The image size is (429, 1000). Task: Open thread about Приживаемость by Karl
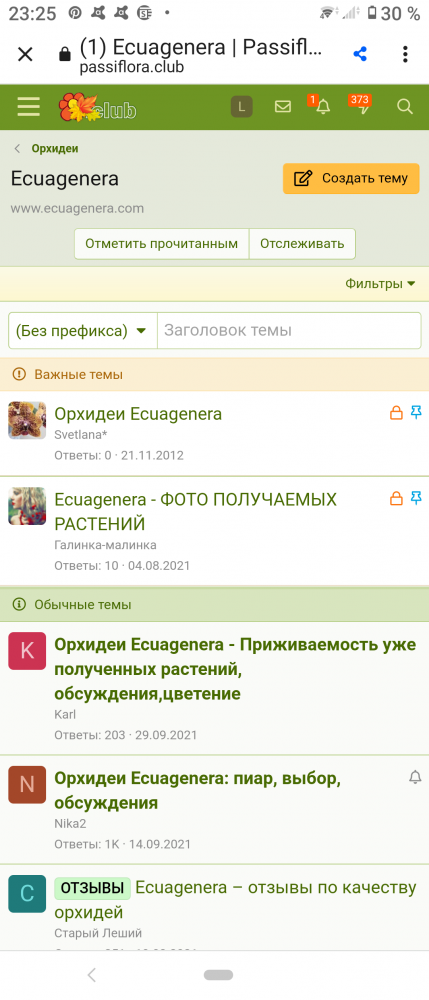point(235,669)
